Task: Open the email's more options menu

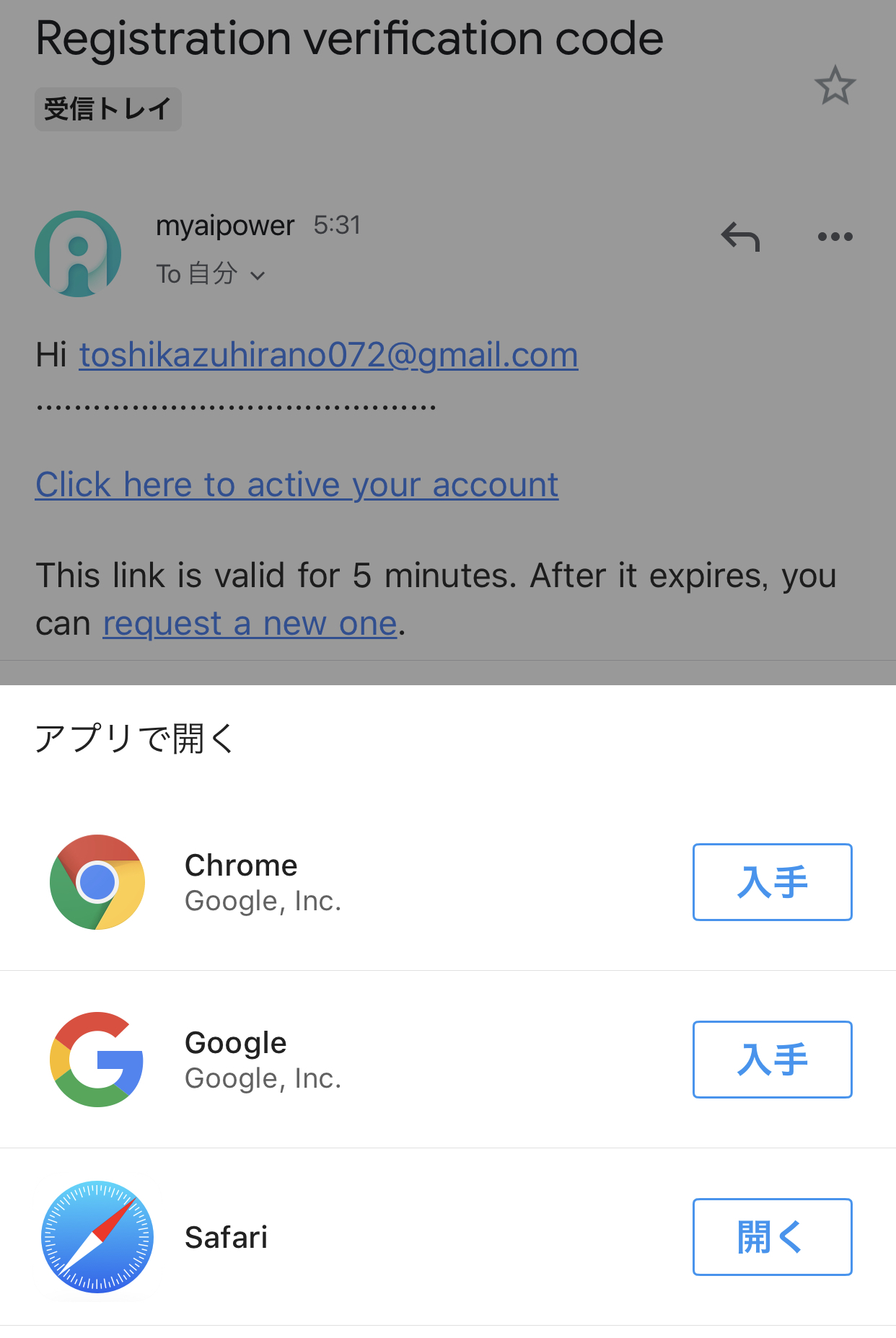Action: click(x=835, y=237)
